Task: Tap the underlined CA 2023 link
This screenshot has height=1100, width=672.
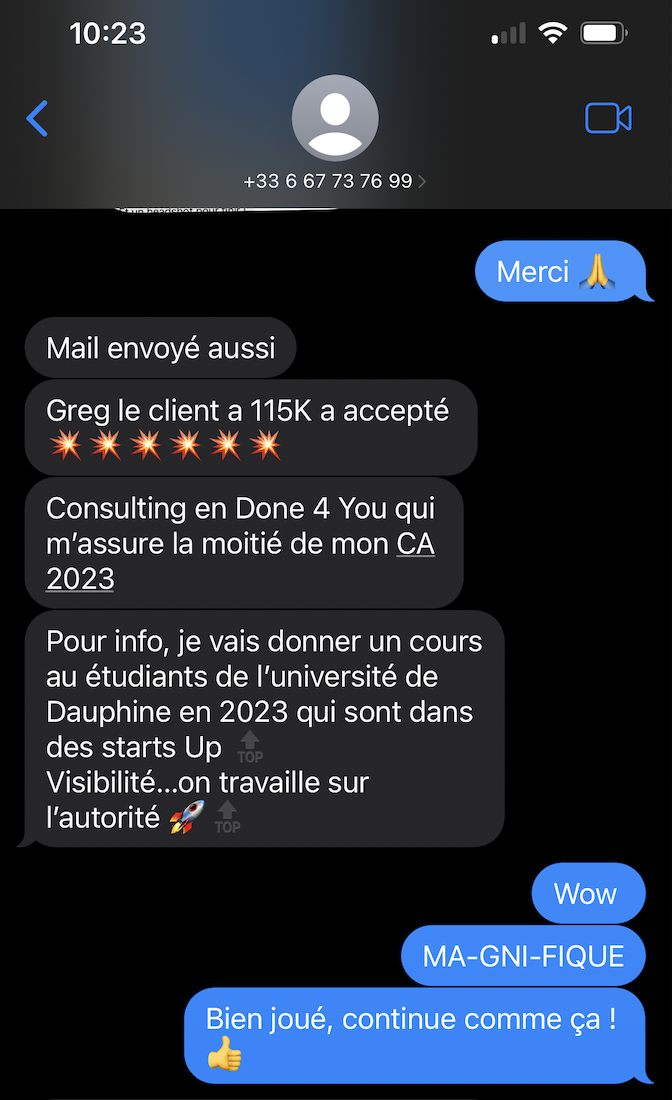Action: (415, 546)
